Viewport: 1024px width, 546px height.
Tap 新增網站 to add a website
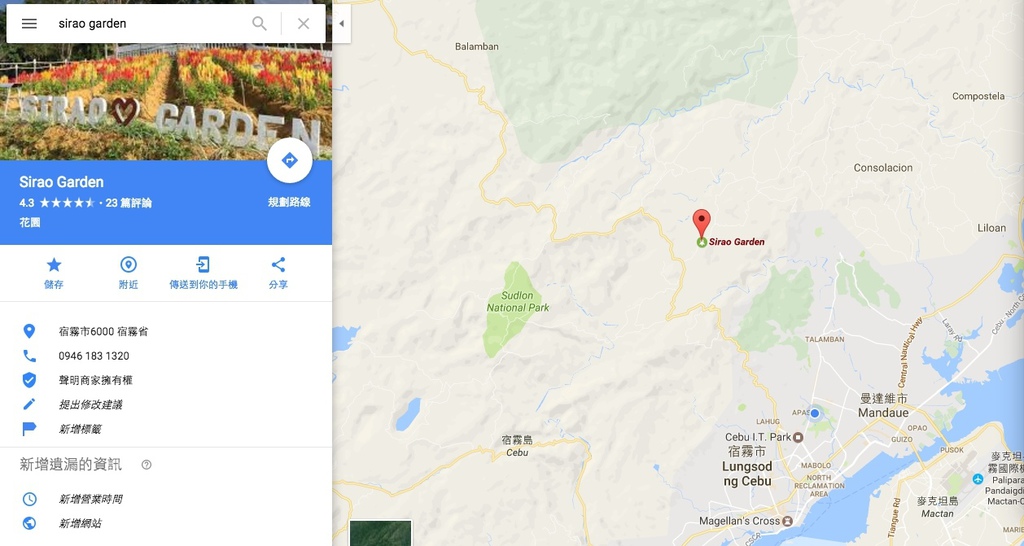point(79,523)
